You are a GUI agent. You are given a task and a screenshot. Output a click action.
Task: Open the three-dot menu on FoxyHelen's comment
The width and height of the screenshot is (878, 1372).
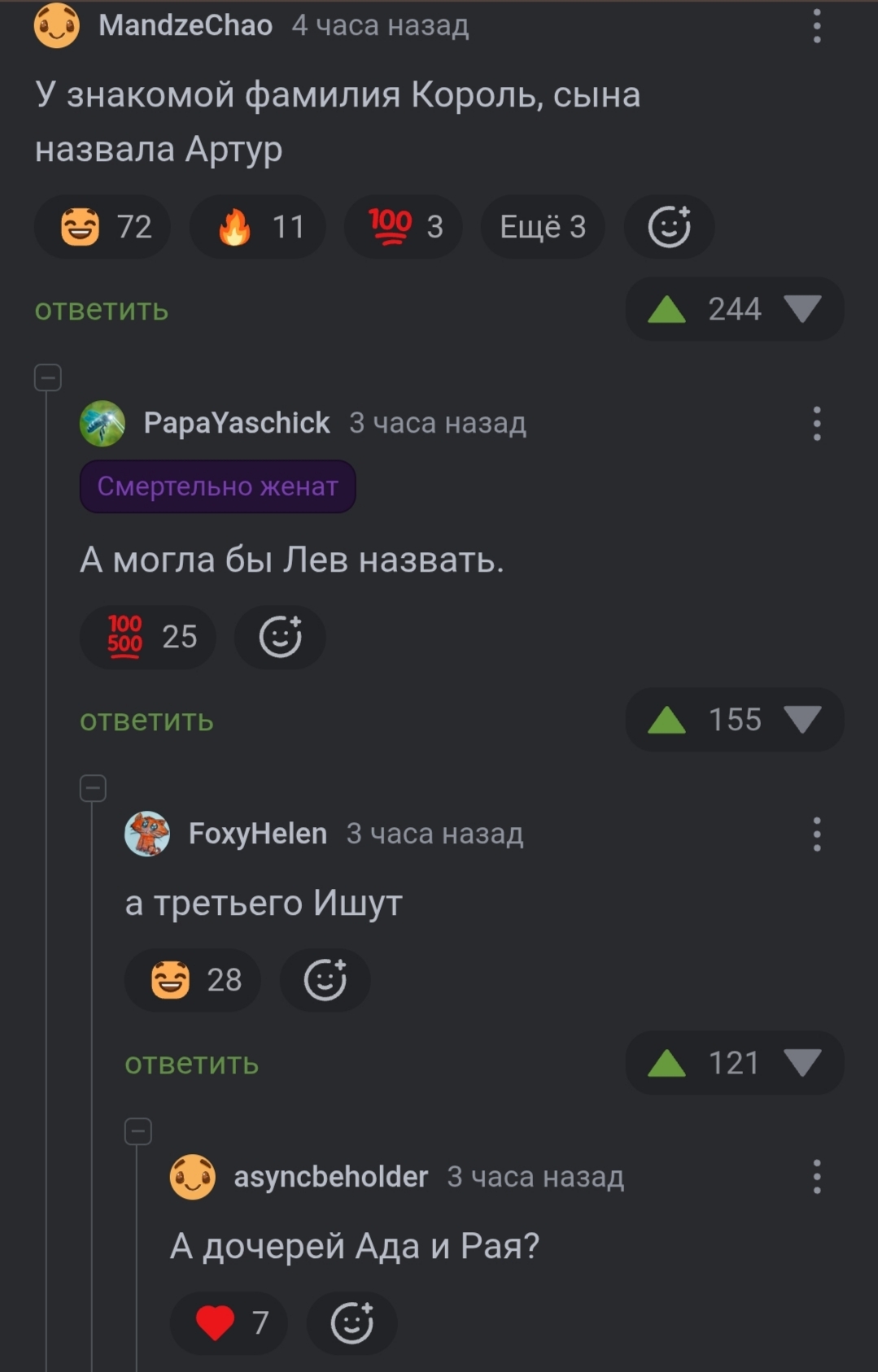click(816, 834)
